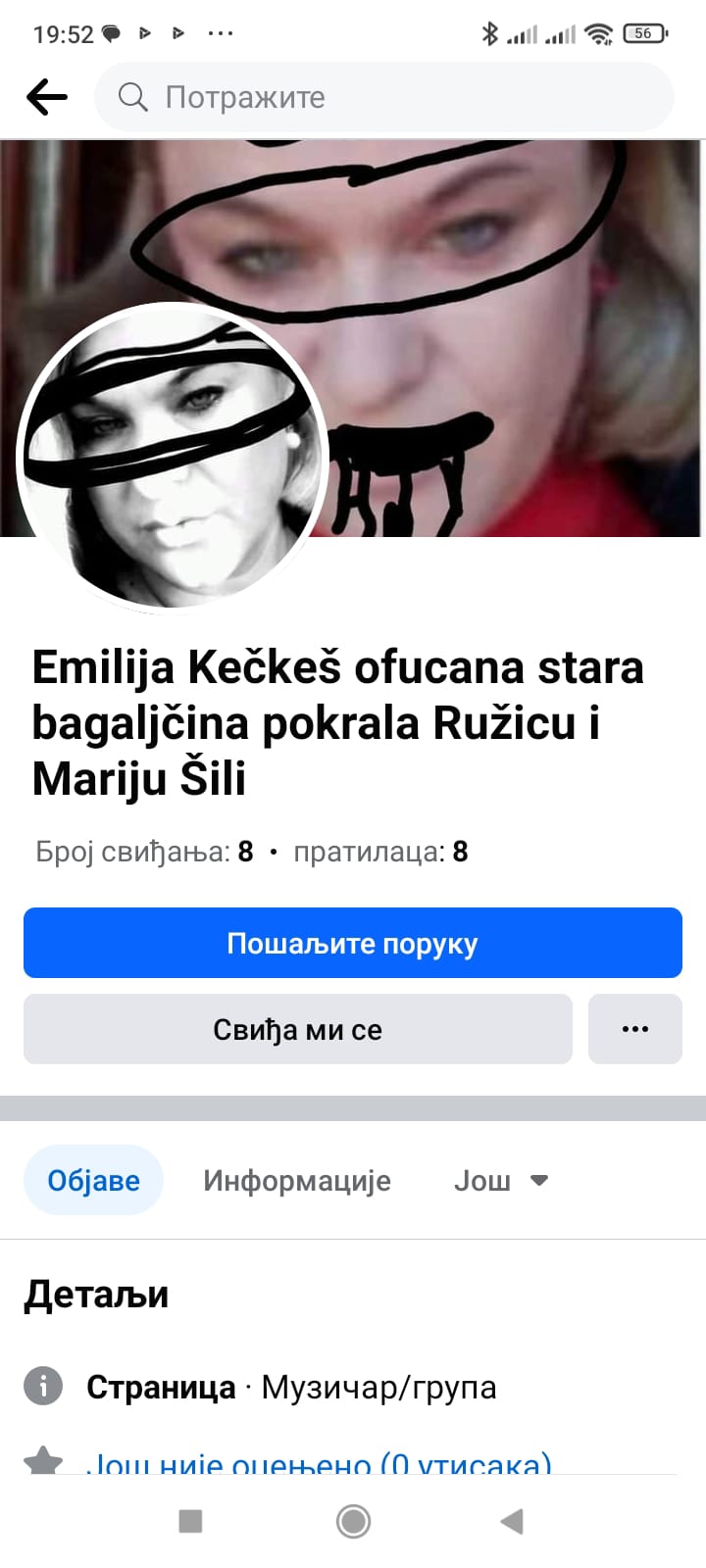706x1568 pixels.
Task: Go to the system home screen
Action: pos(353,1521)
